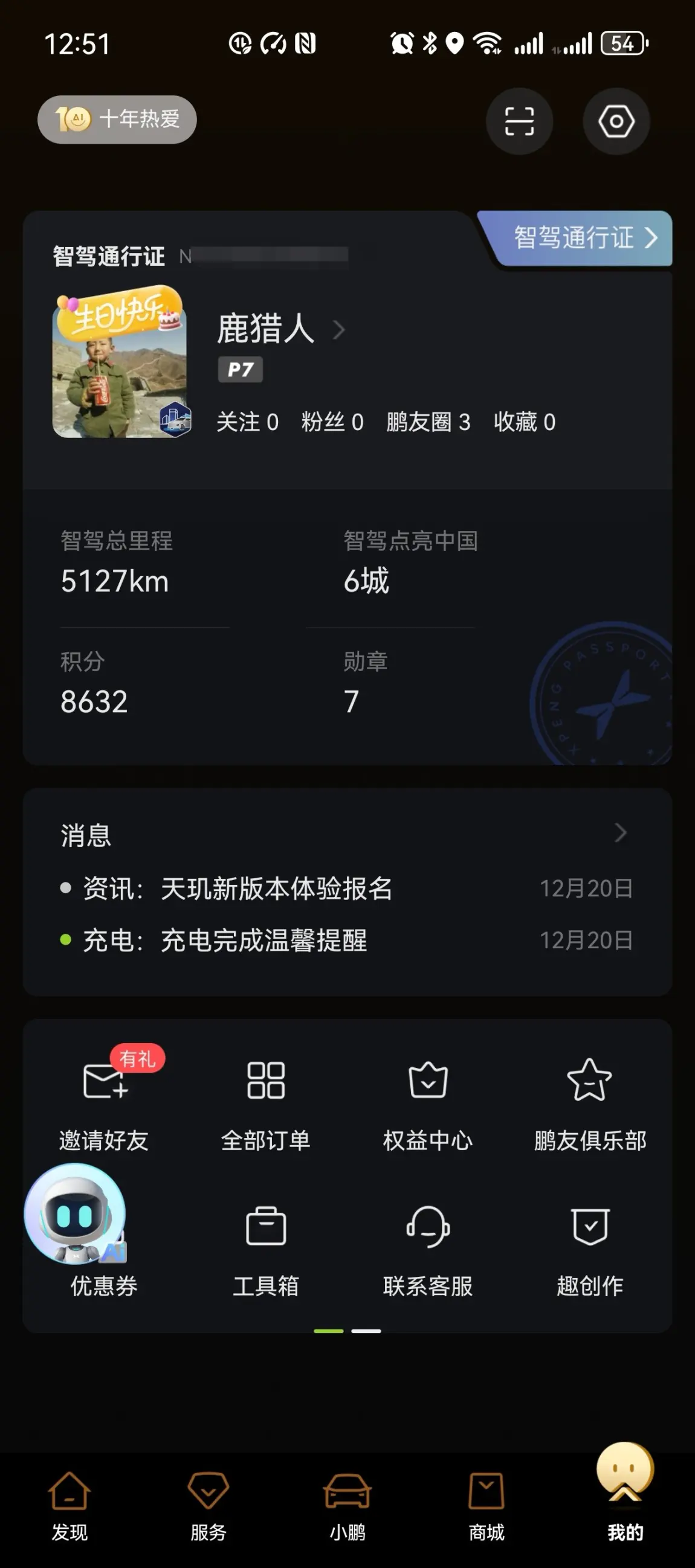695x1568 pixels.
Task: Switch to the 商城 tab
Action: click(486, 1504)
